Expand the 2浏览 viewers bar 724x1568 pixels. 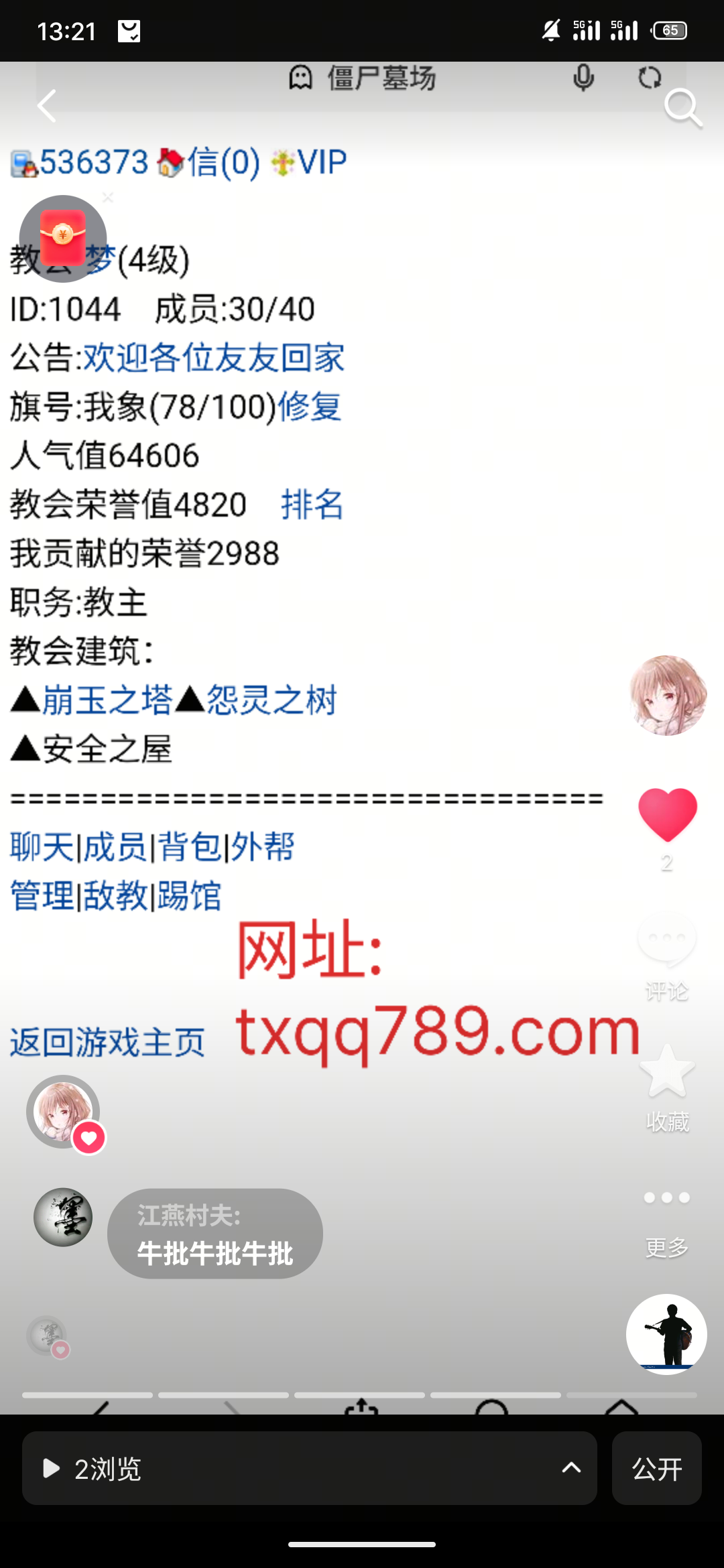pos(309,1468)
